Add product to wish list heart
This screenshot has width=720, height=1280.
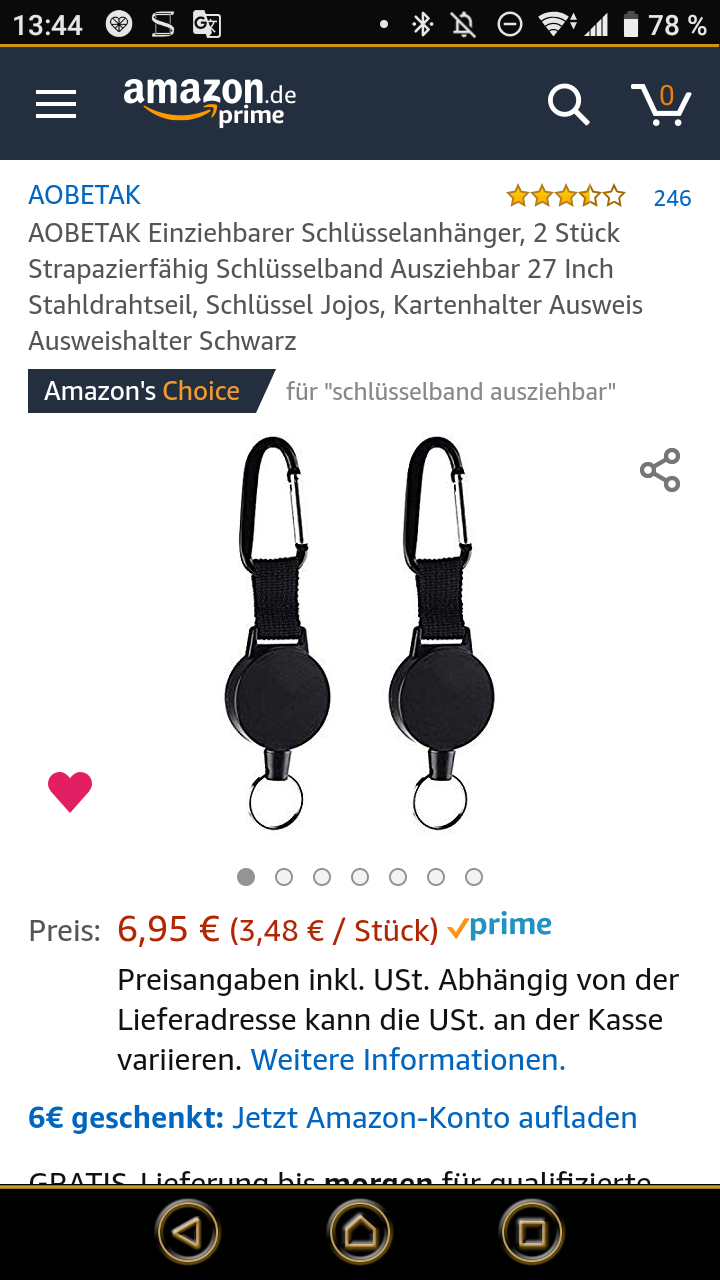[x=70, y=792]
